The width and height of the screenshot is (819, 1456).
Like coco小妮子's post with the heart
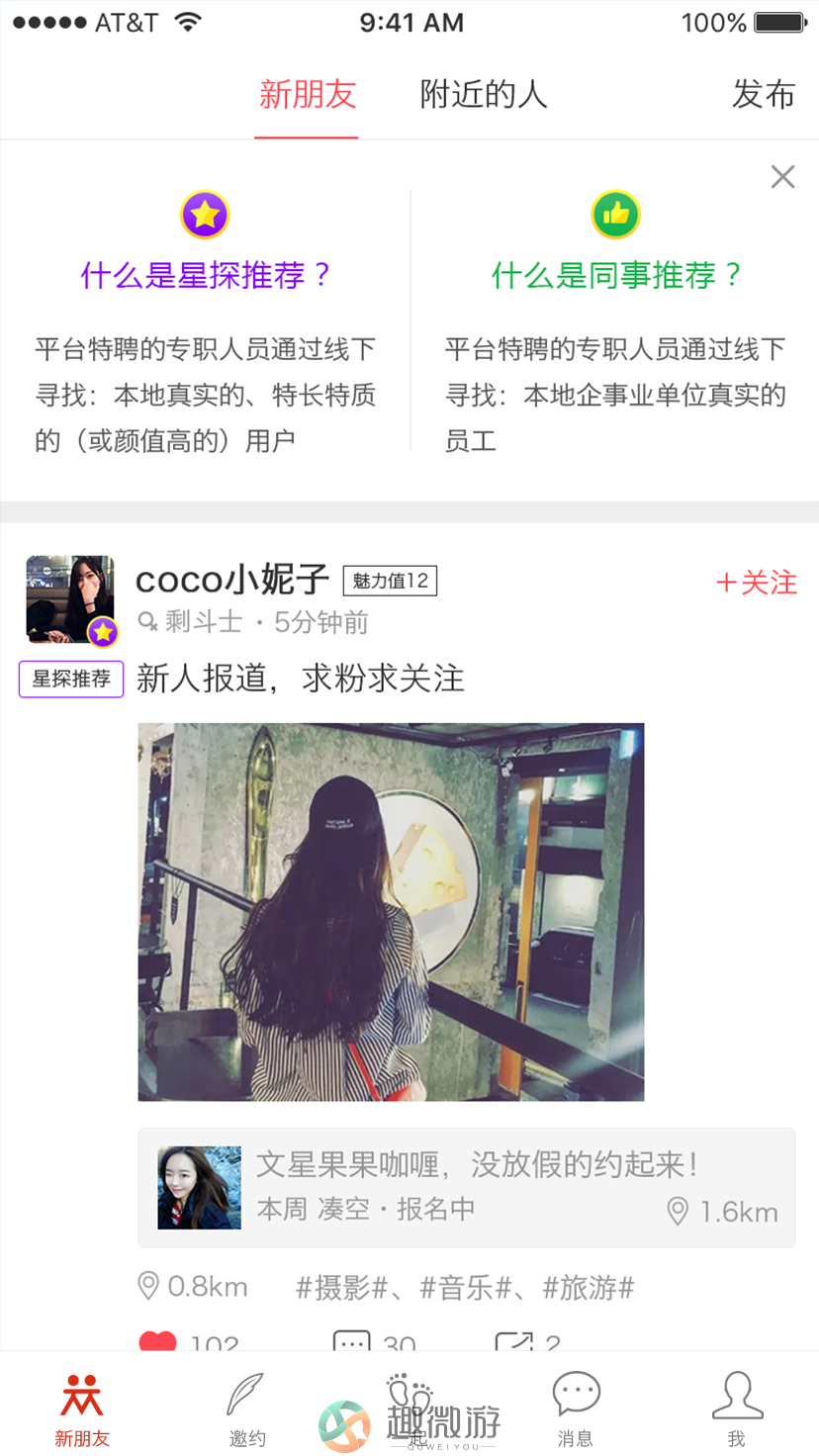(158, 1342)
